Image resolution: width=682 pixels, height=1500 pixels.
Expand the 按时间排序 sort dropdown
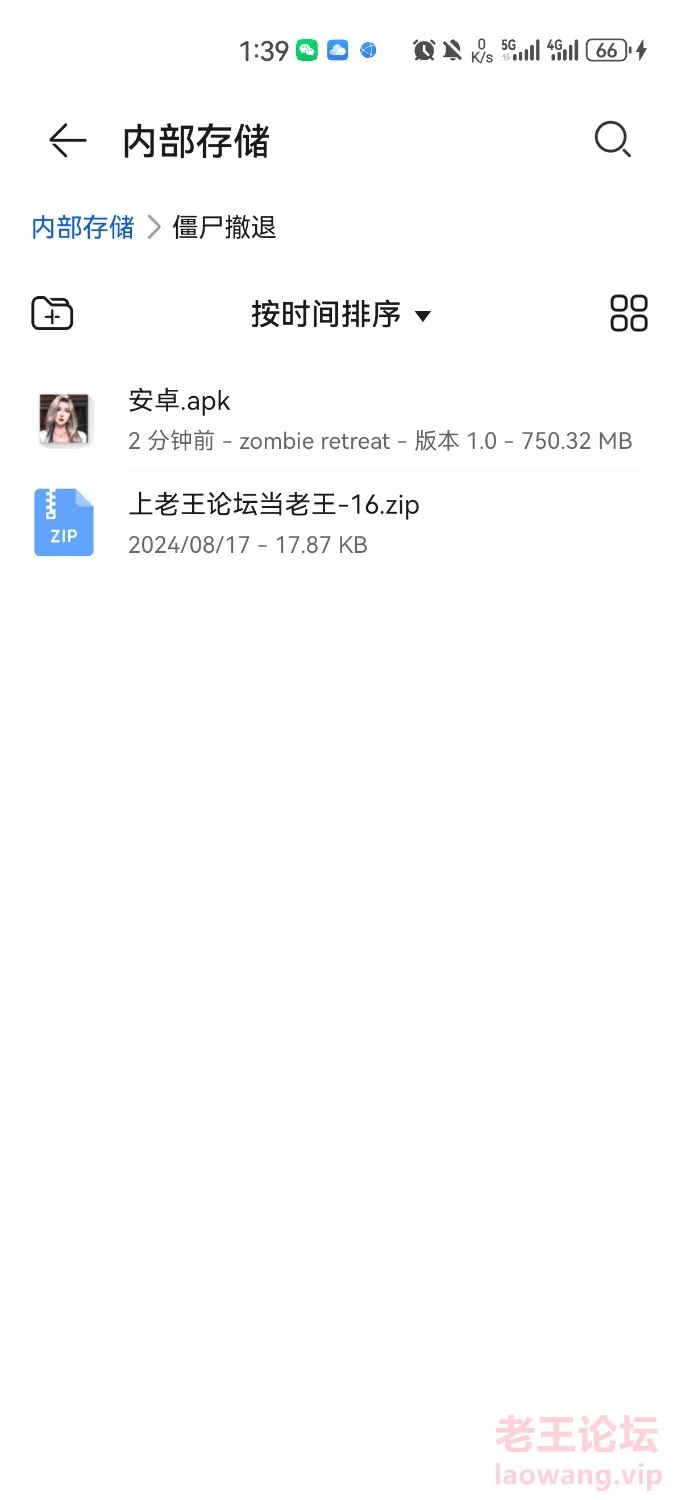(x=341, y=314)
